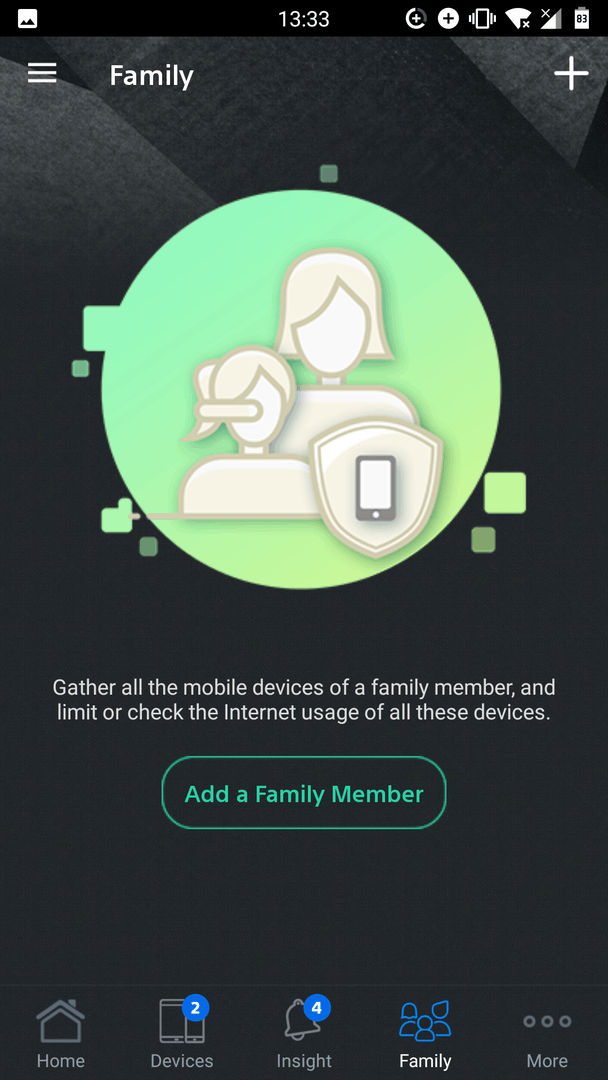Open the hamburger drawer menu
608x1080 pixels.
tap(42, 73)
